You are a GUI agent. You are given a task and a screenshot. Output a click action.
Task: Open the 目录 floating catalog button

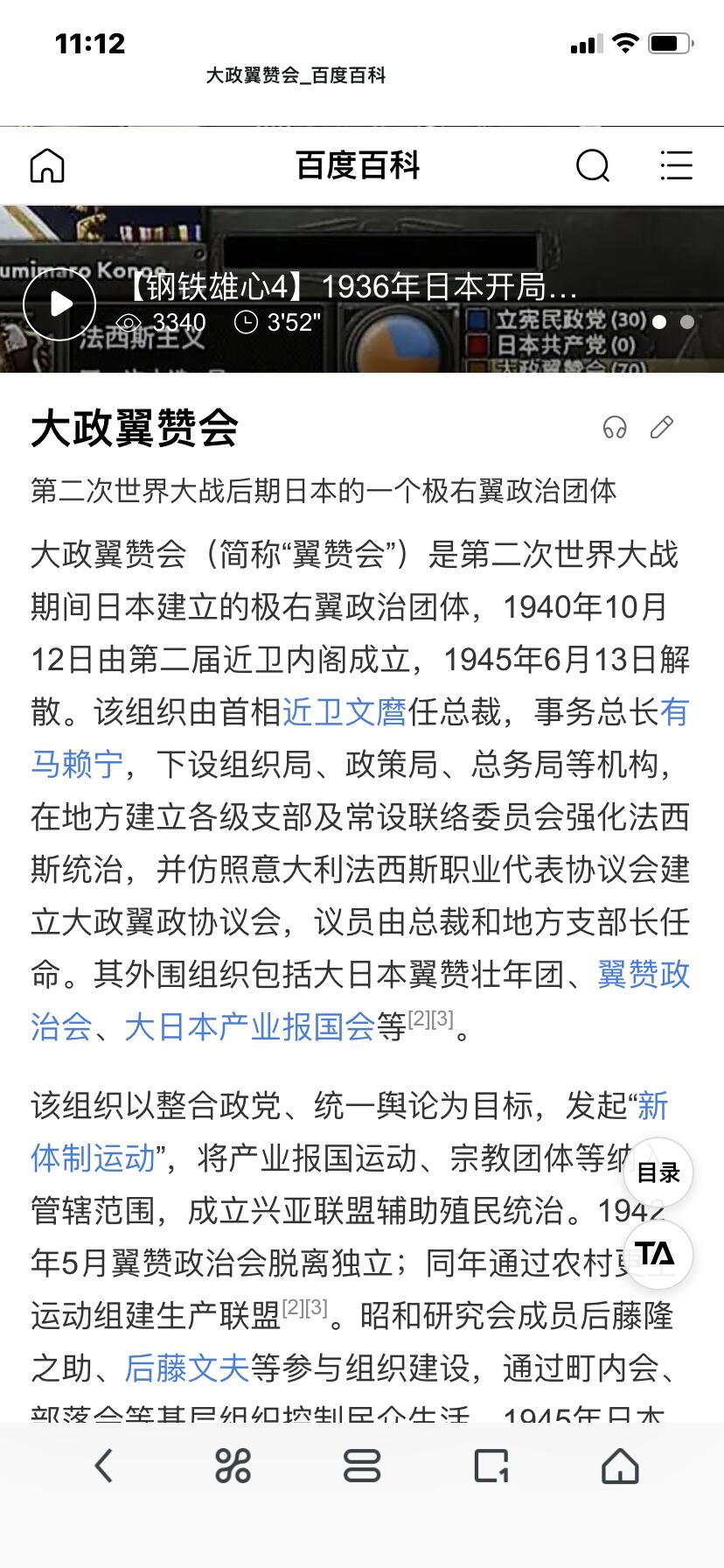point(658,1172)
